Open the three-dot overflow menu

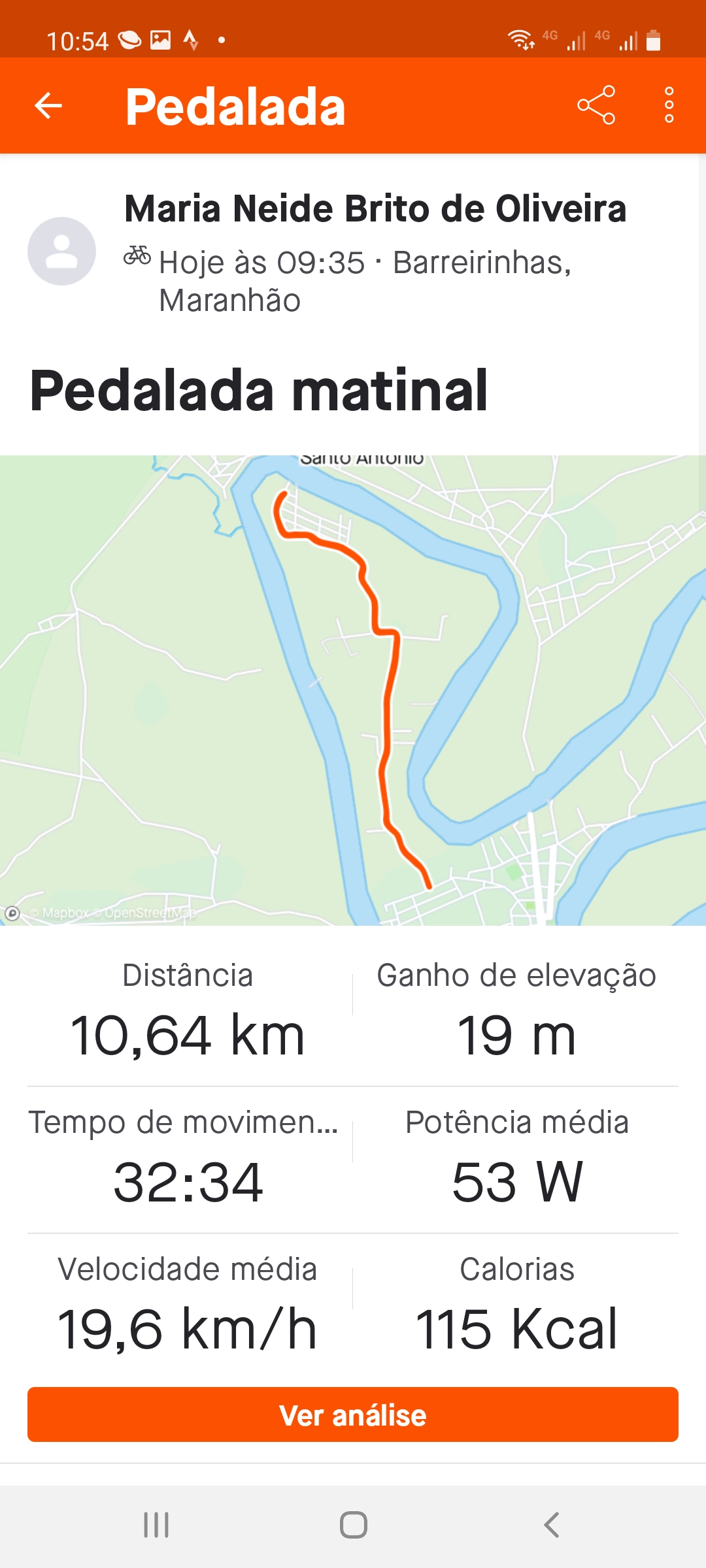tap(669, 105)
